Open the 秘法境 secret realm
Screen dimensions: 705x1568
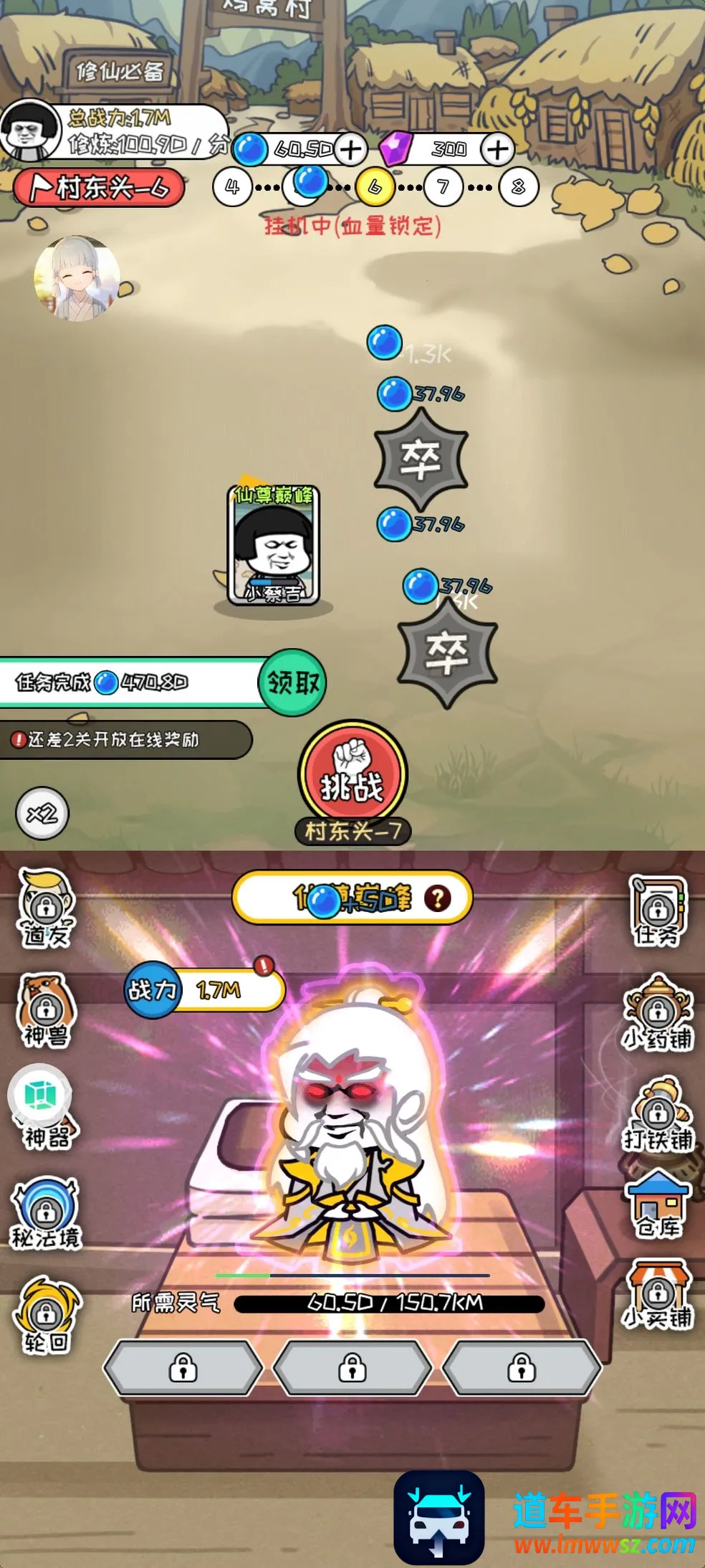coord(46,1213)
